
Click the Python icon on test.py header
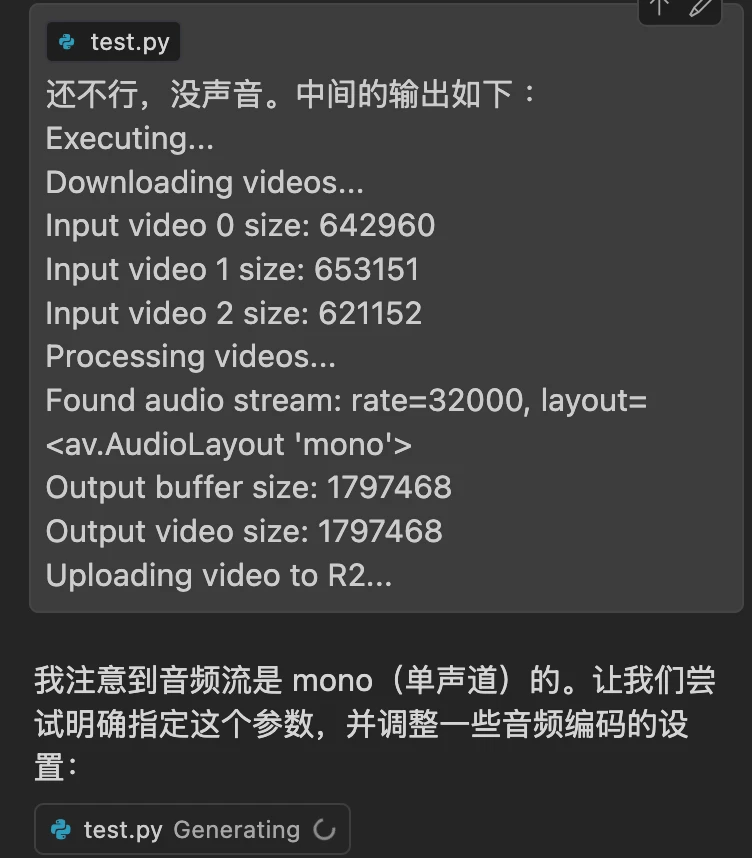[65, 42]
